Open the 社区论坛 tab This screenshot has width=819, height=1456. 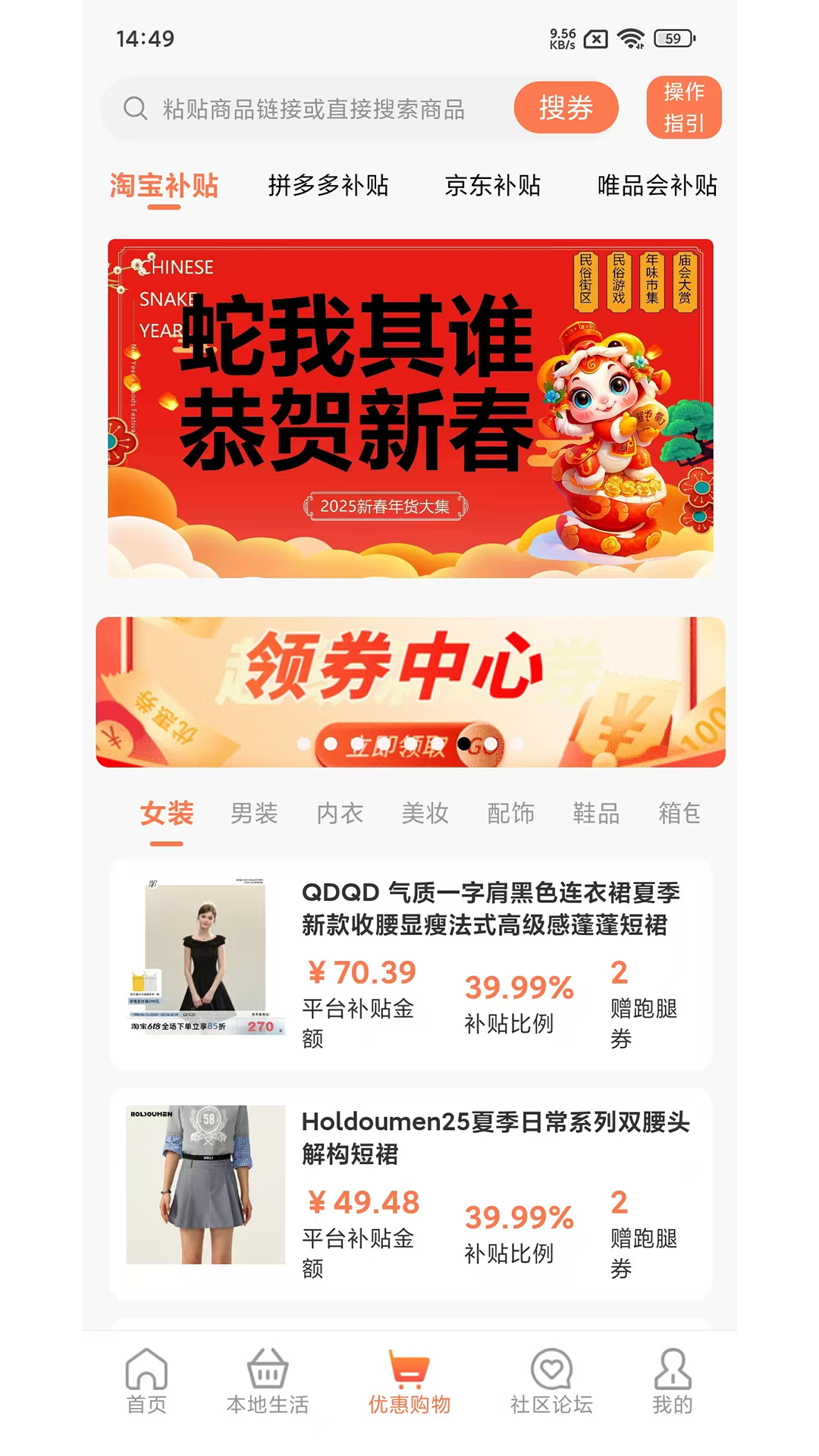[551, 1382]
